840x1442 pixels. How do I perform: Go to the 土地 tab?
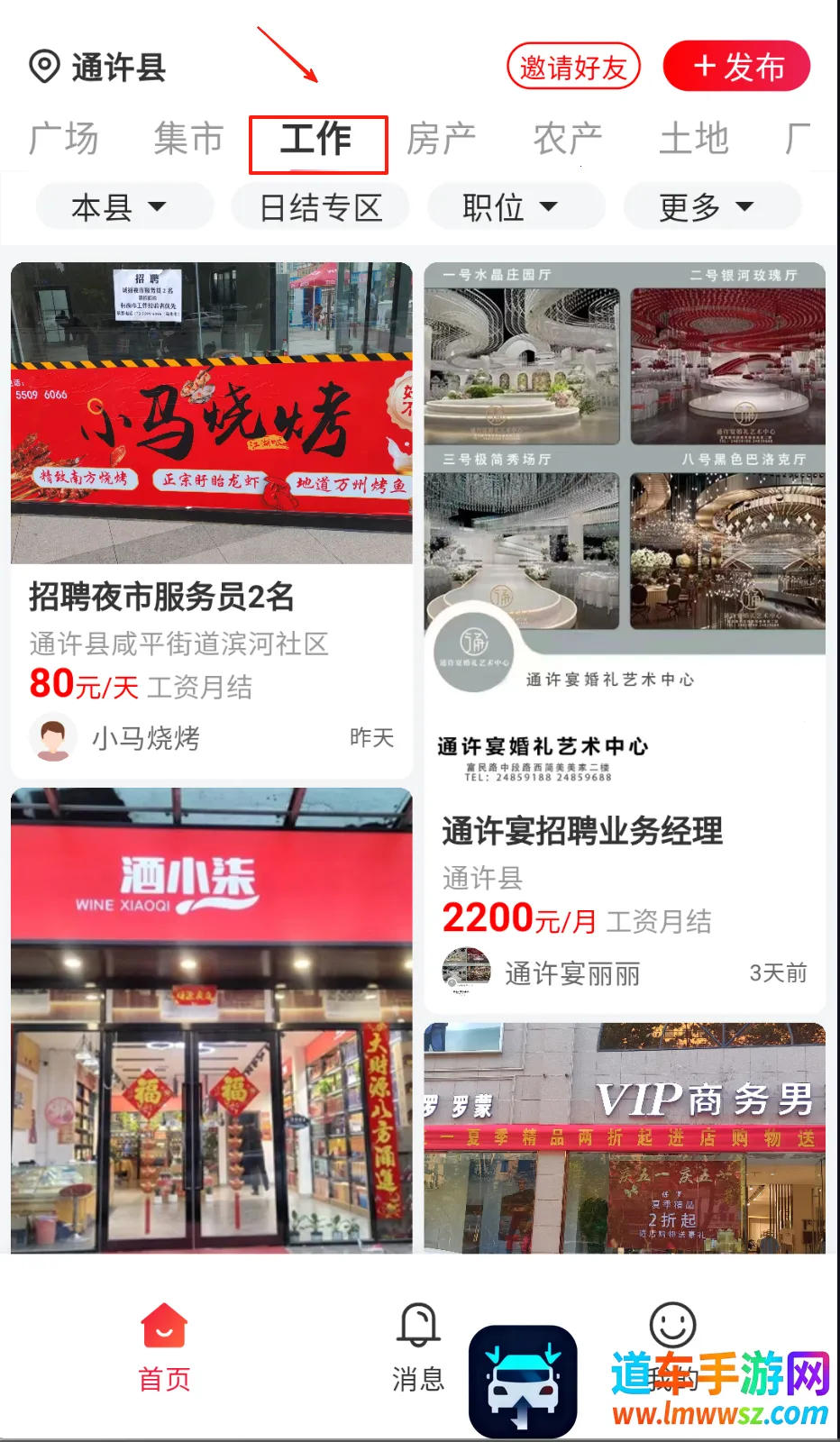point(694,140)
